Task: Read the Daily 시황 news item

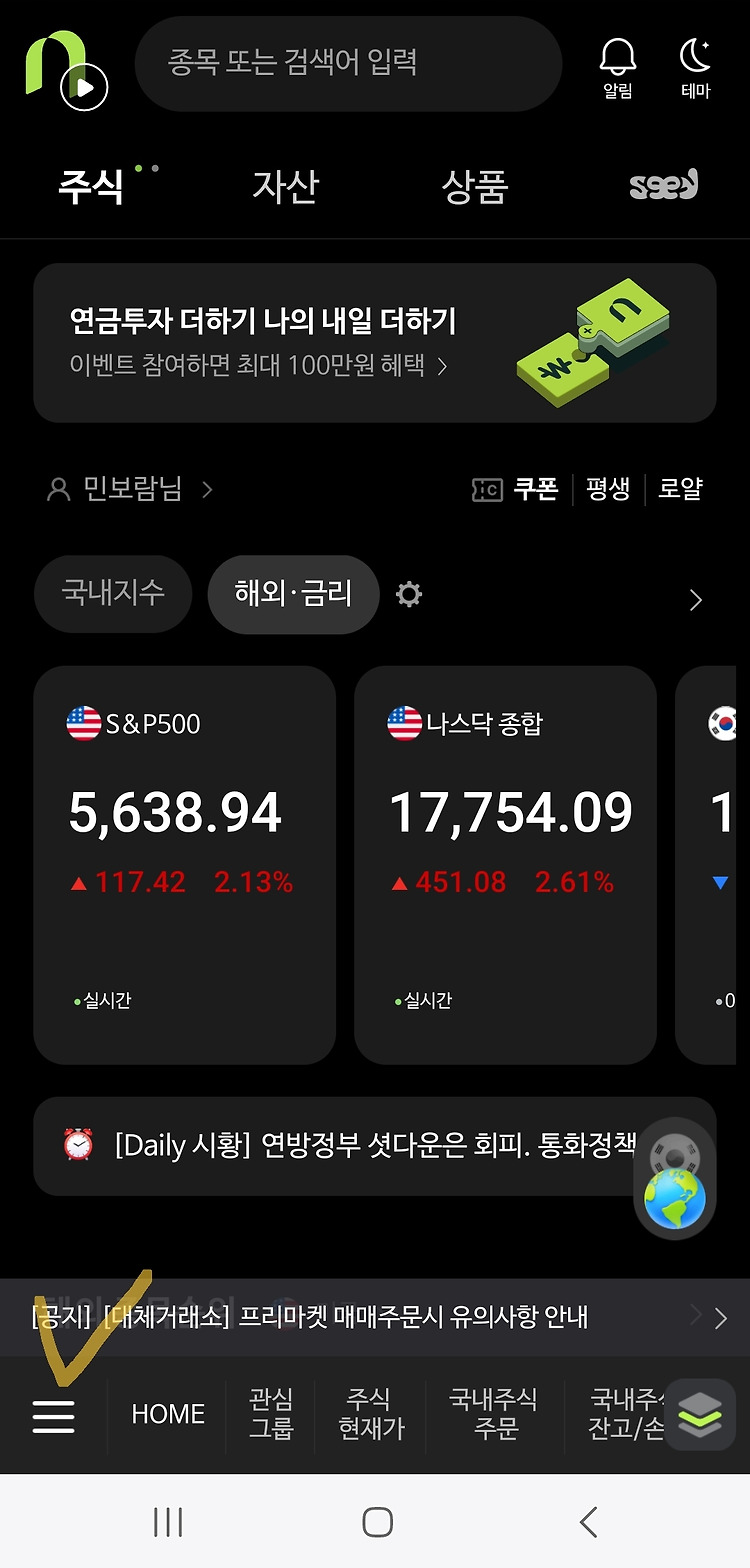Action: pos(375,1146)
